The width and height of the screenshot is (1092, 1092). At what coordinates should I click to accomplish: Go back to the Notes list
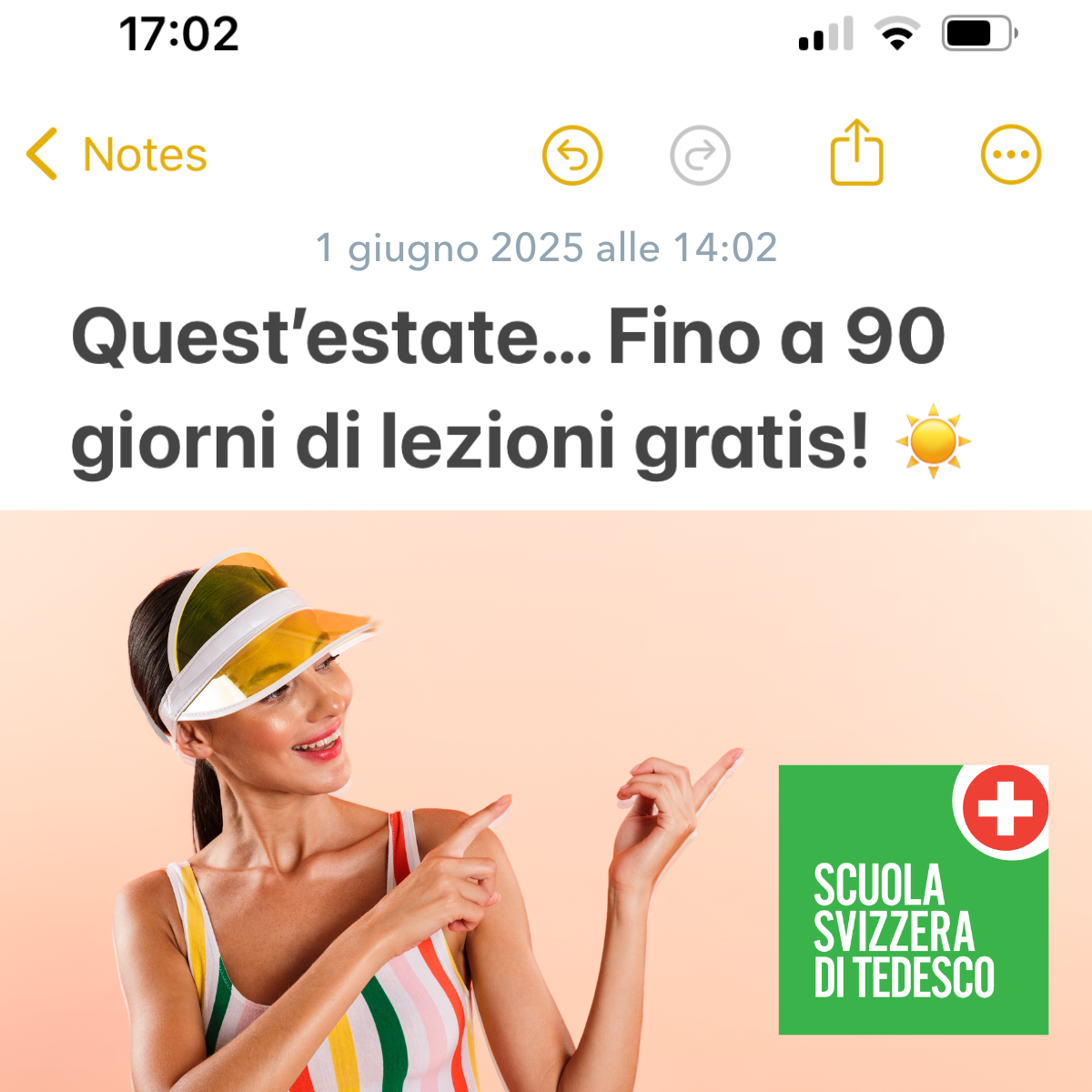[x=116, y=155]
